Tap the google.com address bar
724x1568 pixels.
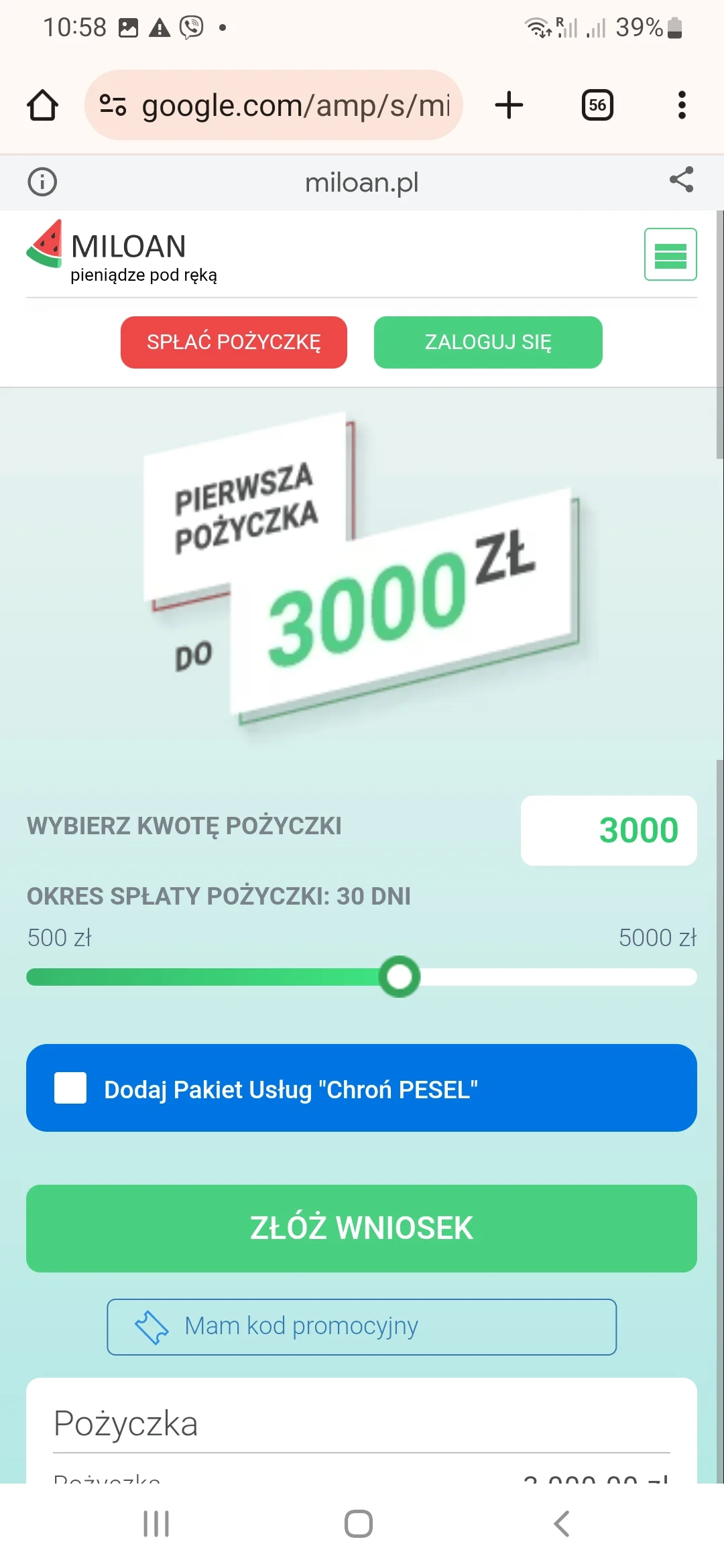point(275,105)
